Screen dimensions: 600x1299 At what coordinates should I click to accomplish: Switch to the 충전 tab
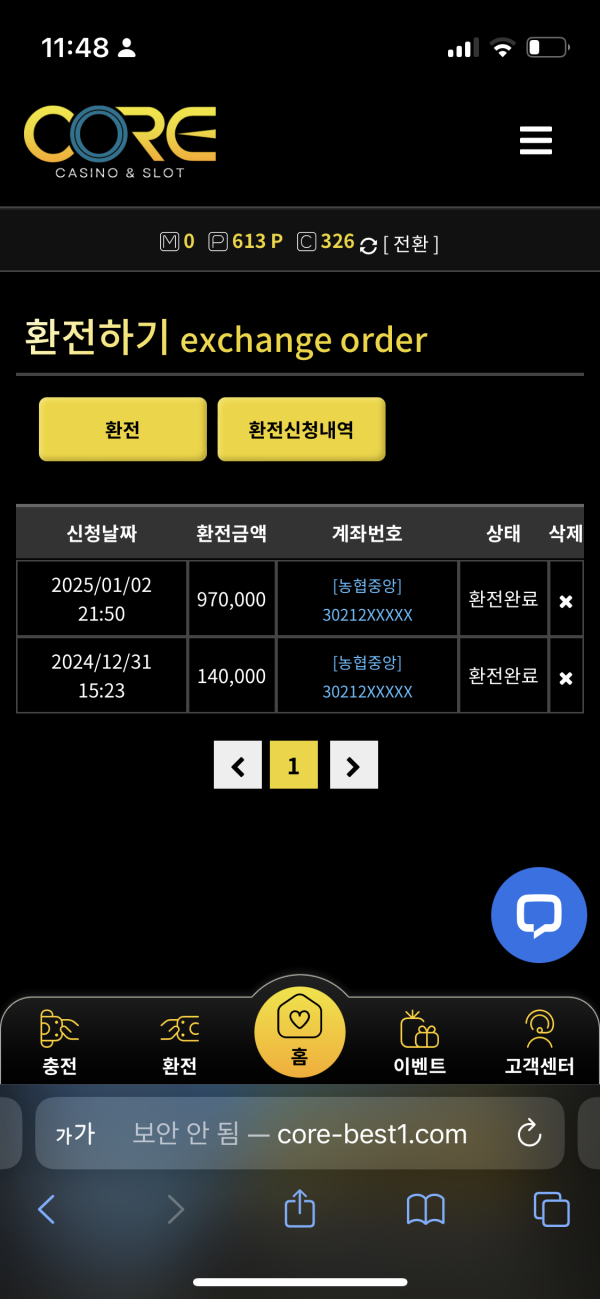click(59, 1042)
